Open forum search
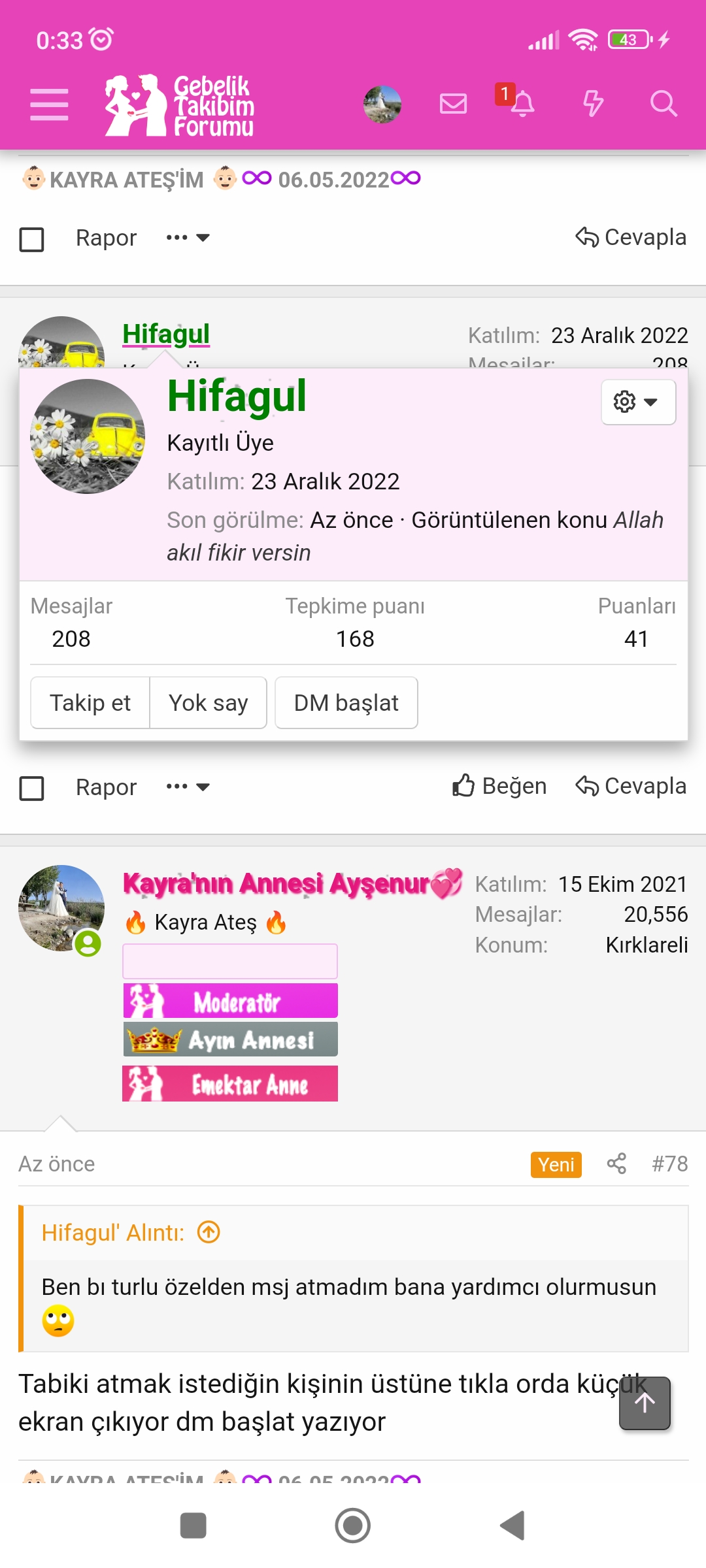 (663, 104)
